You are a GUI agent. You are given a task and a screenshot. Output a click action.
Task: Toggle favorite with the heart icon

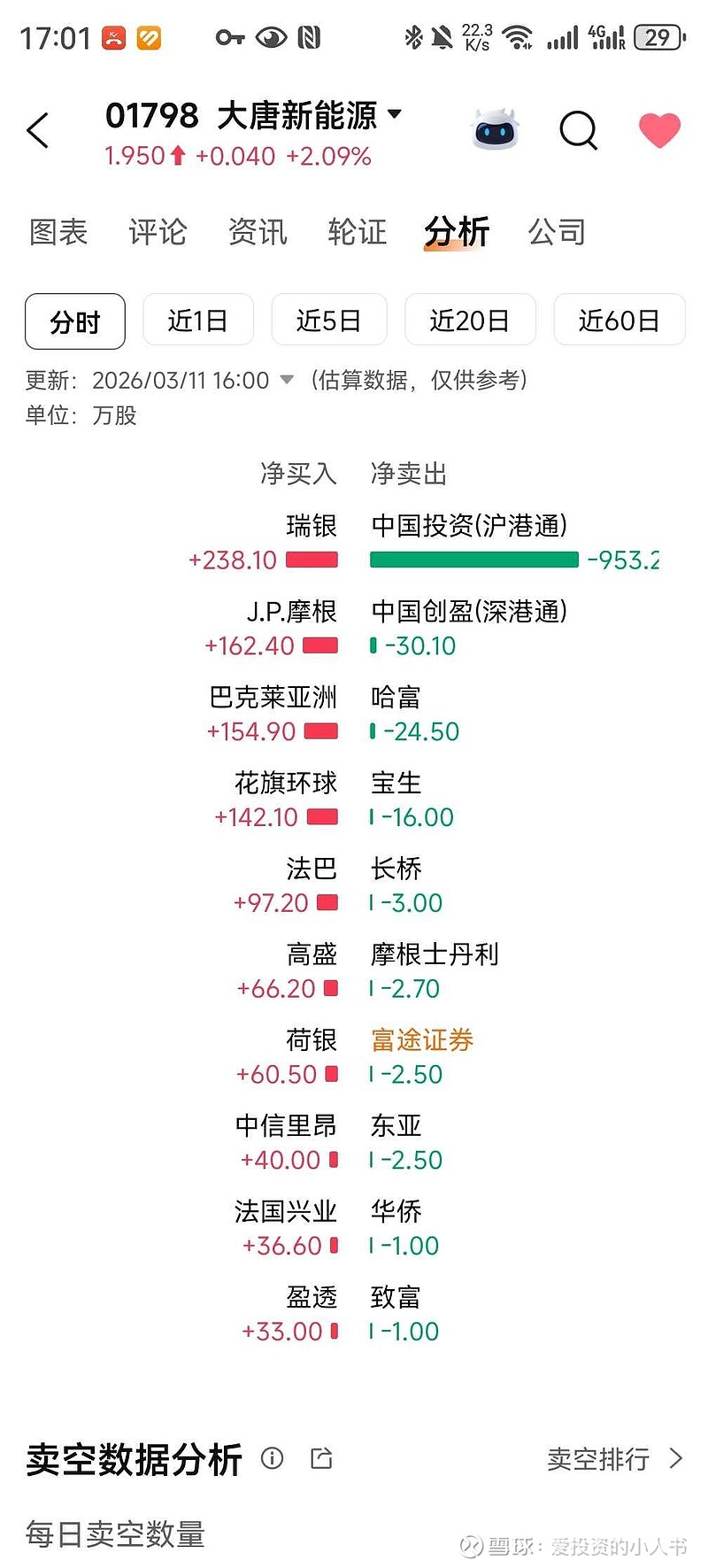(x=658, y=129)
